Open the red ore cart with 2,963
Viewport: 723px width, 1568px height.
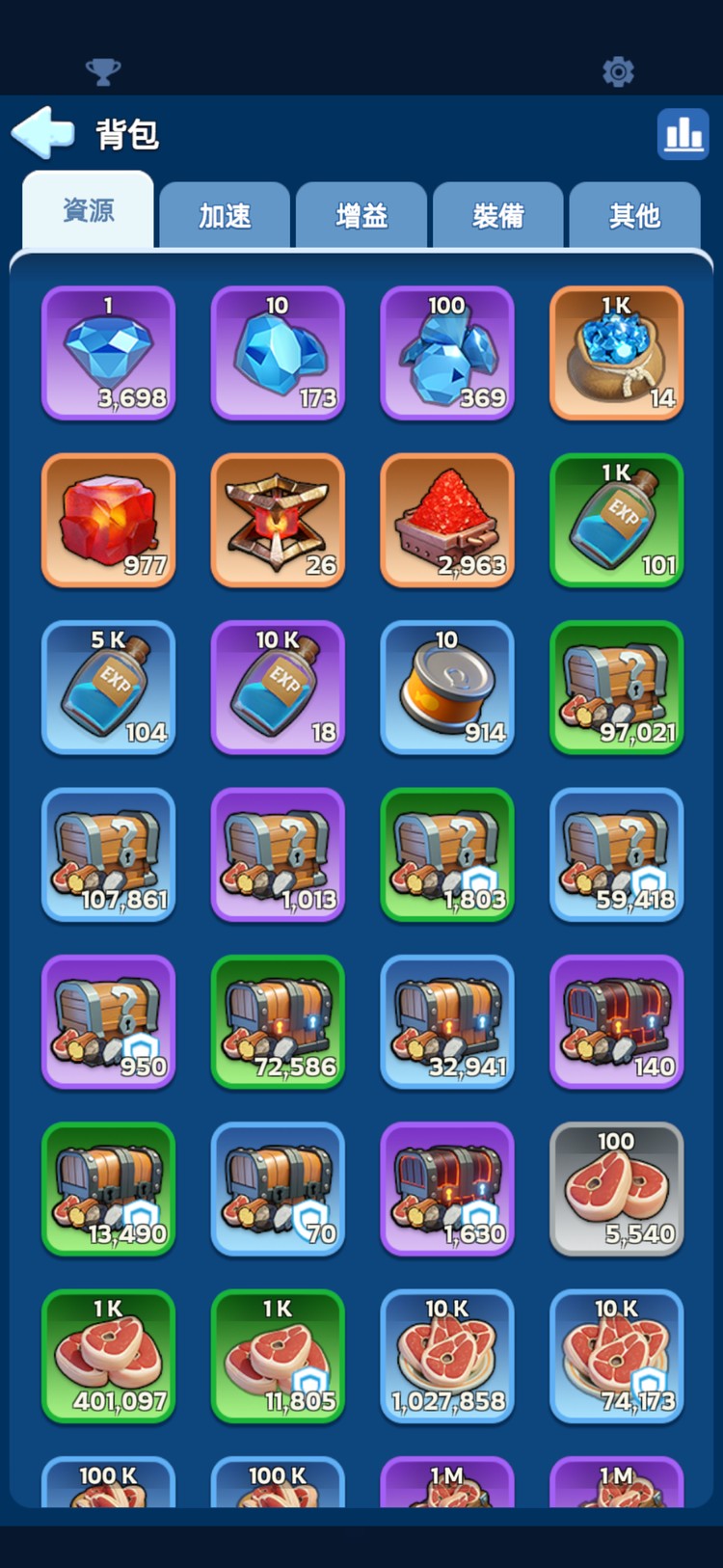[447, 520]
